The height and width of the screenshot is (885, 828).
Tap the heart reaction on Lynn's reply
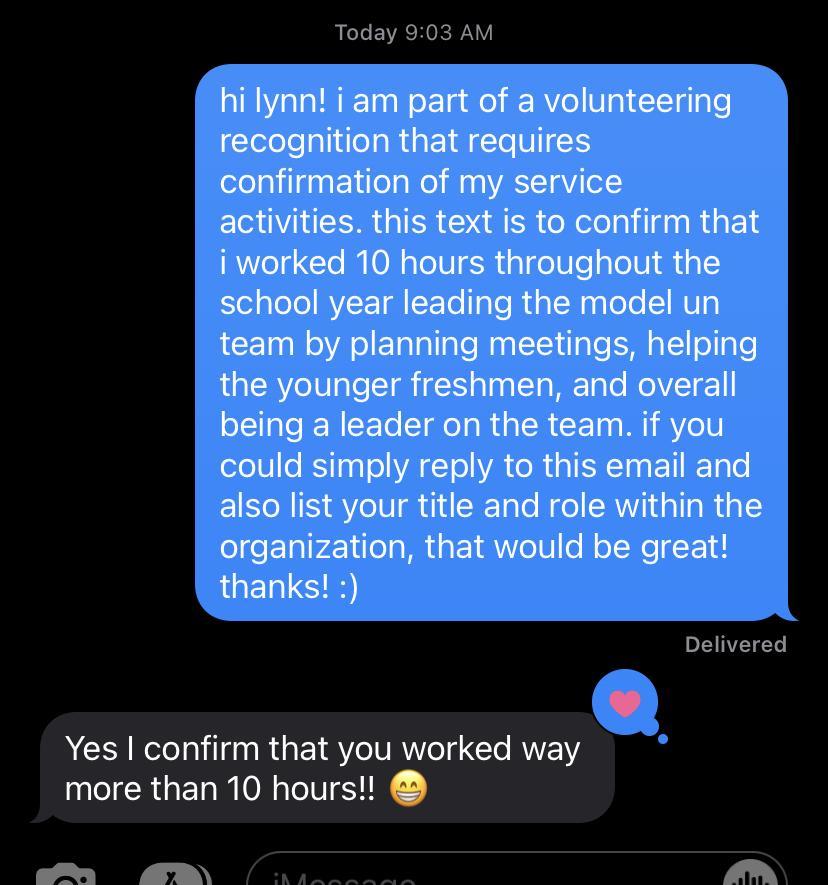(x=625, y=703)
